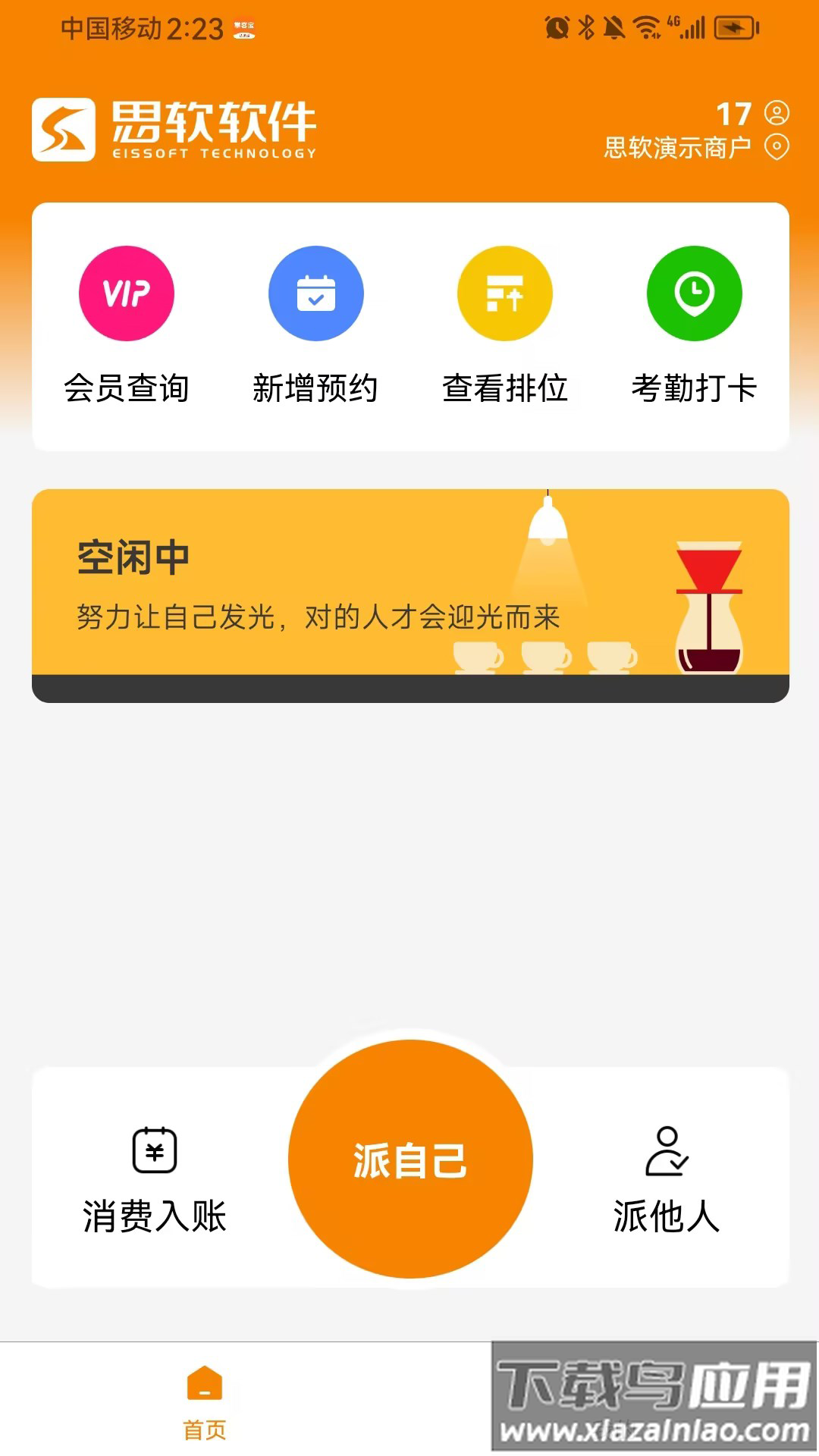Select the 会员查询 text label
Image resolution: width=819 pixels, height=1456 pixels.
pyautogui.click(x=126, y=388)
